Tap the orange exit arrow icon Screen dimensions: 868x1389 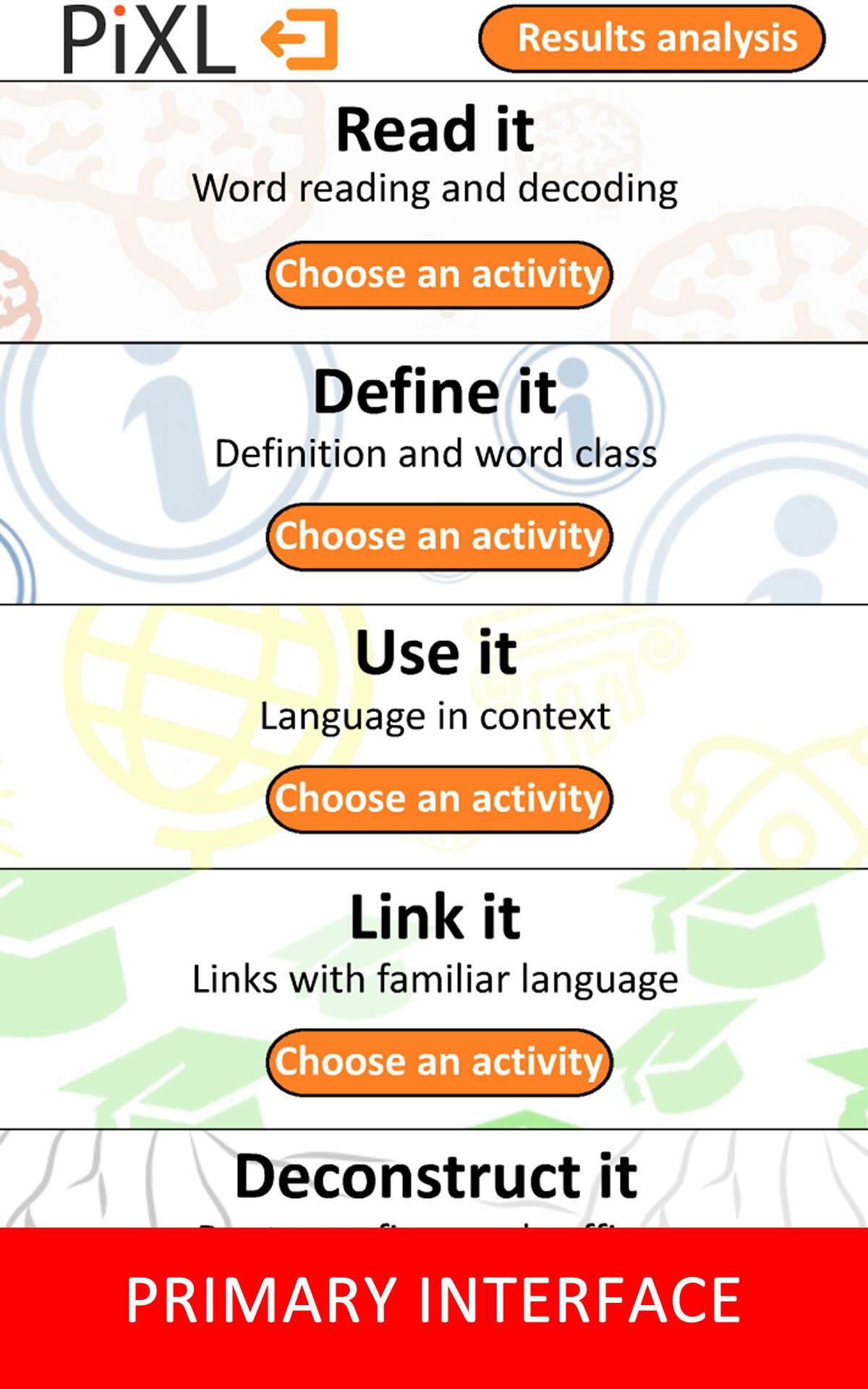click(299, 40)
